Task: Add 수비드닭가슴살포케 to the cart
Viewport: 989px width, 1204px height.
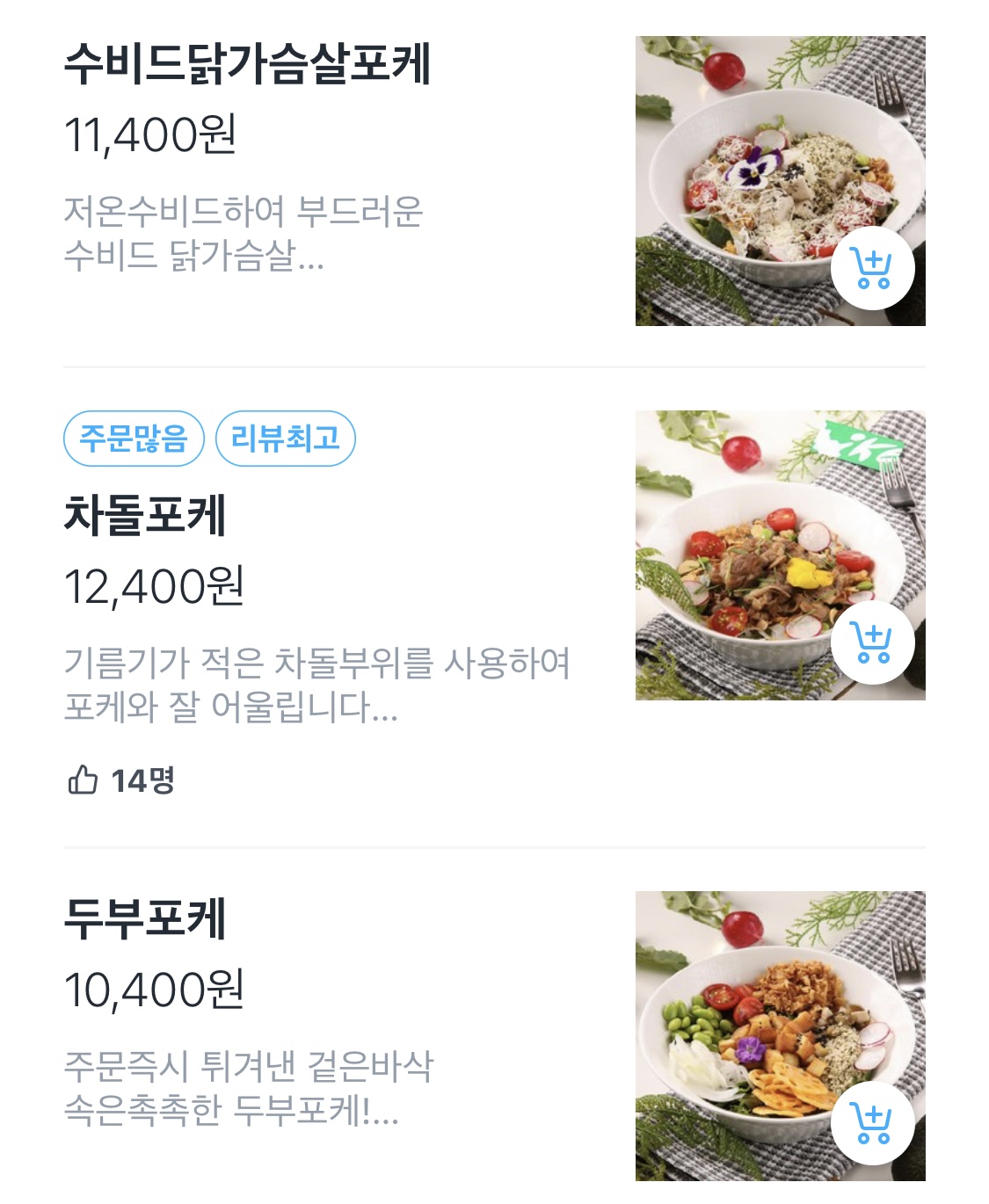Action: [872, 269]
